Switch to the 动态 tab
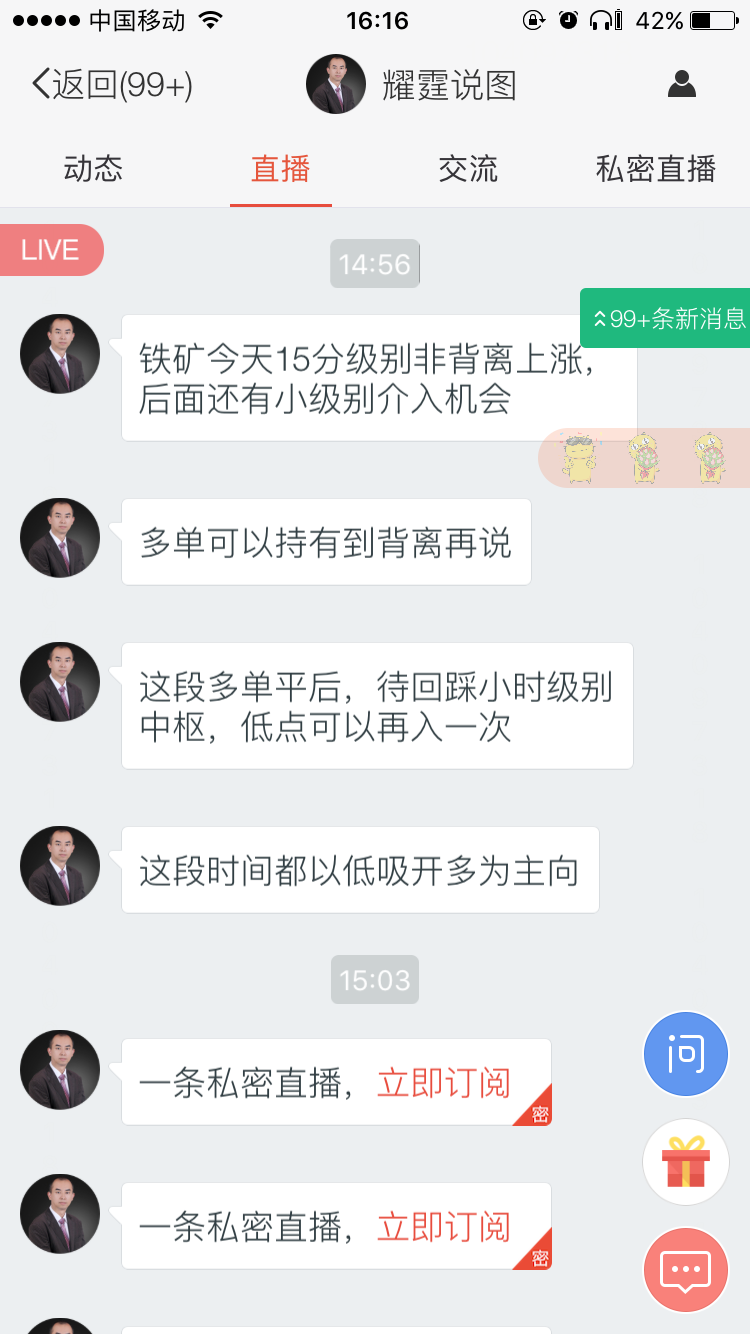This screenshot has width=750, height=1334. coord(93,168)
